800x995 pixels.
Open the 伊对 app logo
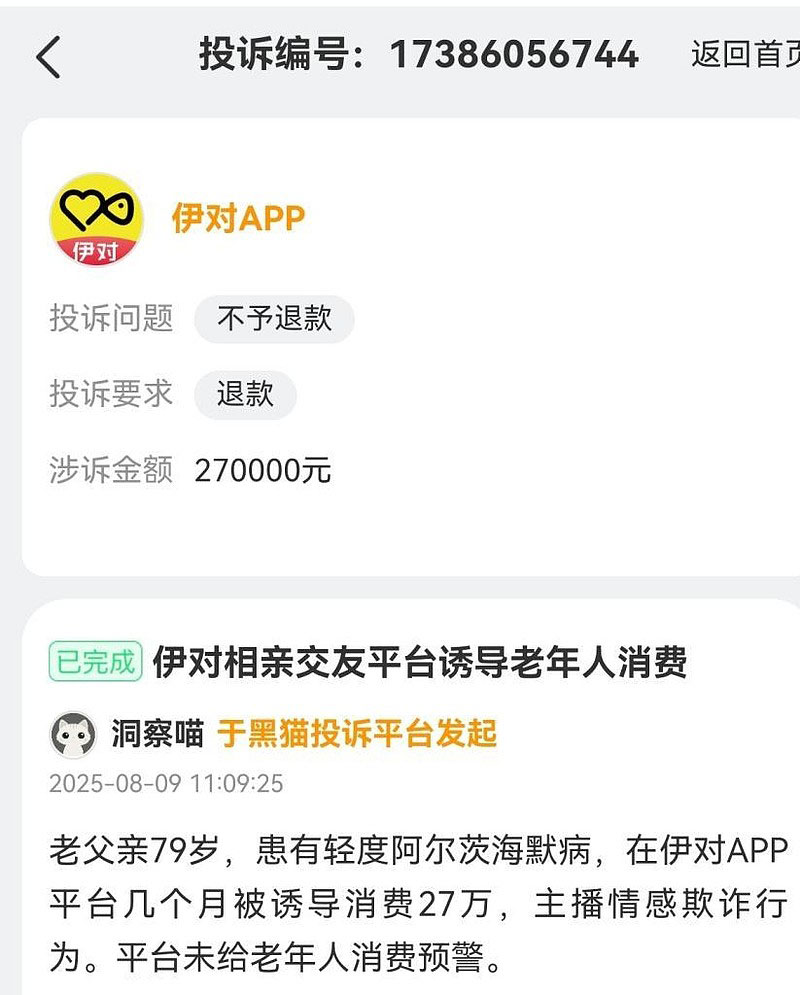click(x=96, y=219)
